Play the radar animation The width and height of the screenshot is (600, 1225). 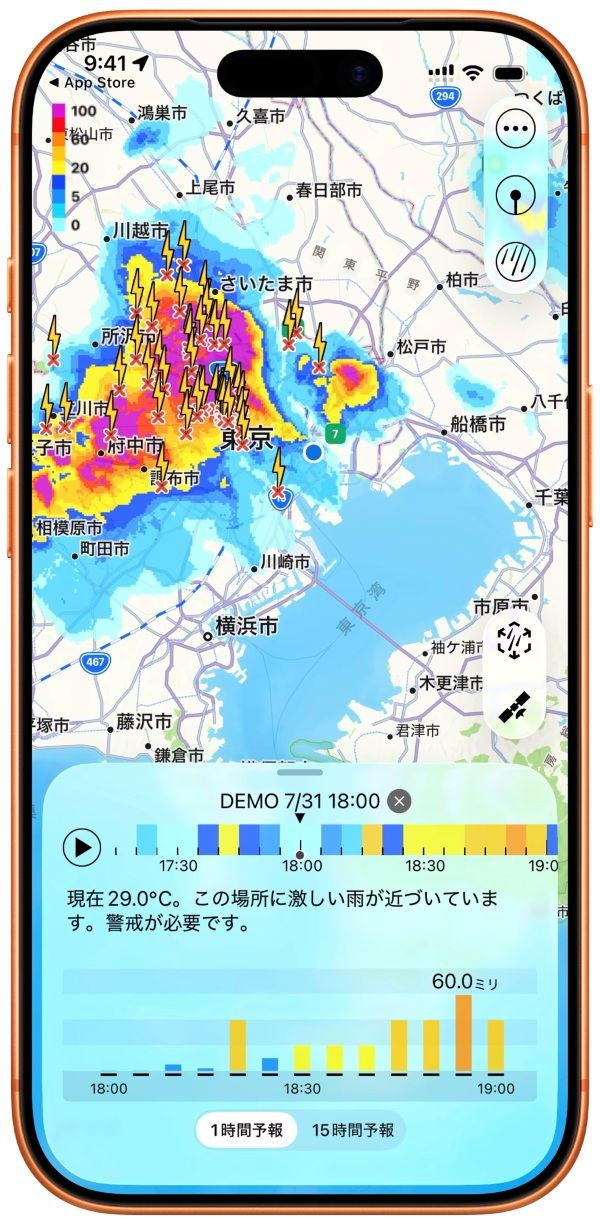pyautogui.click(x=82, y=847)
